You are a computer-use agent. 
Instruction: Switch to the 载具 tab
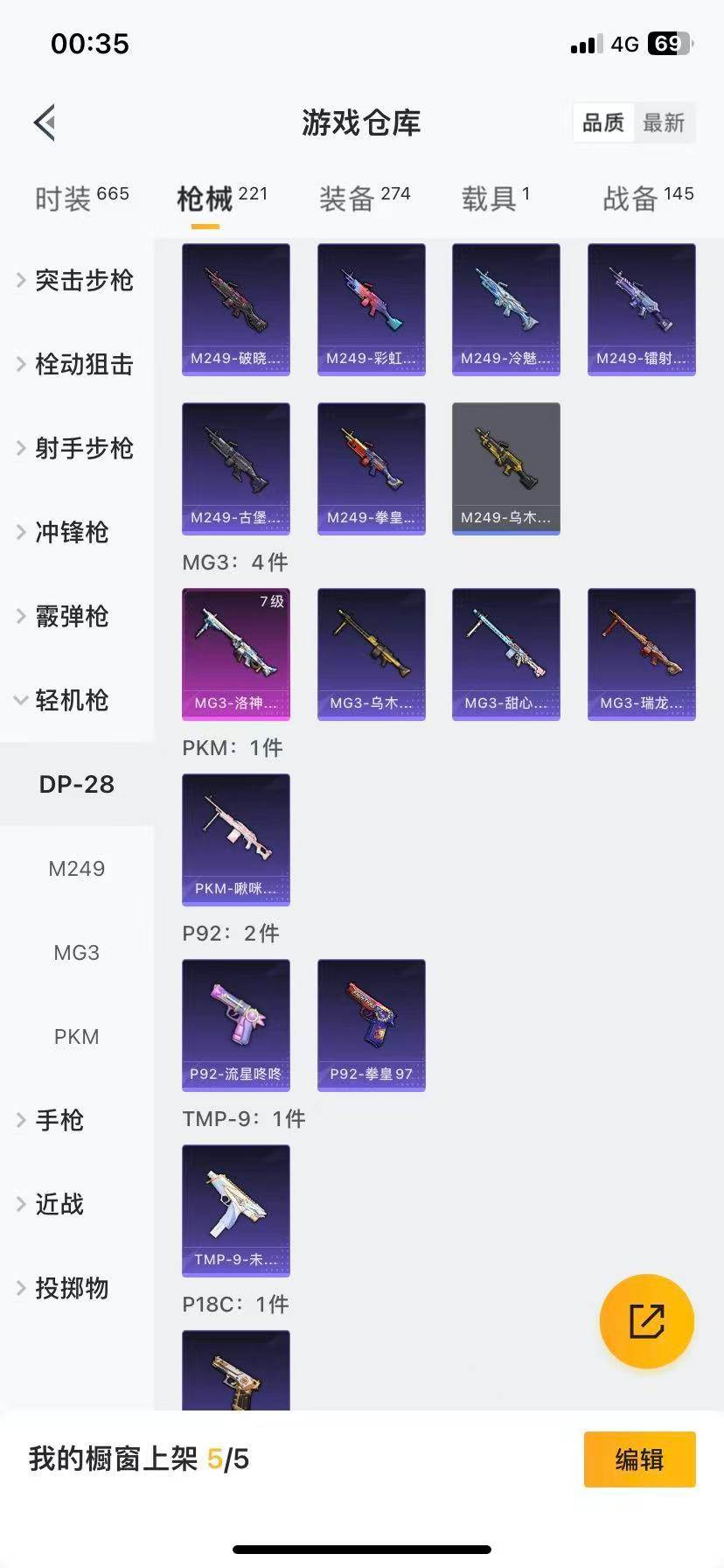tap(495, 199)
